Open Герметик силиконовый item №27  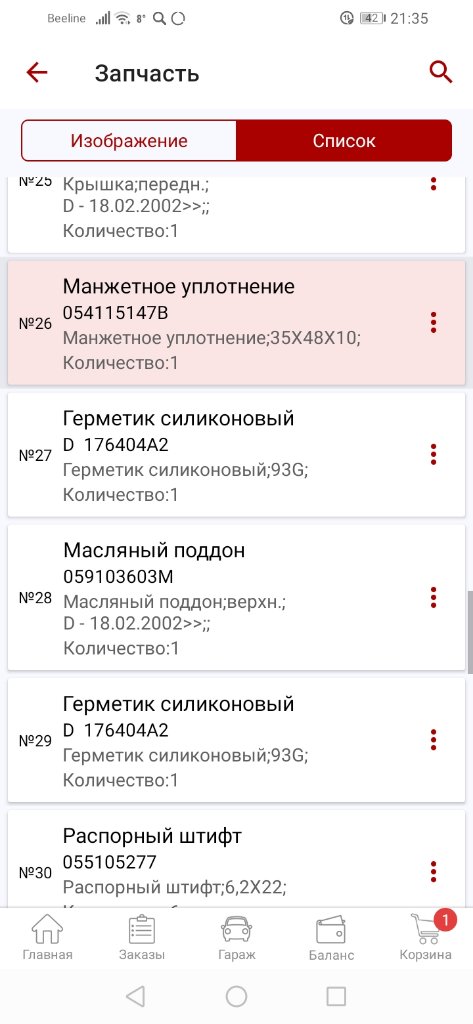[236, 455]
